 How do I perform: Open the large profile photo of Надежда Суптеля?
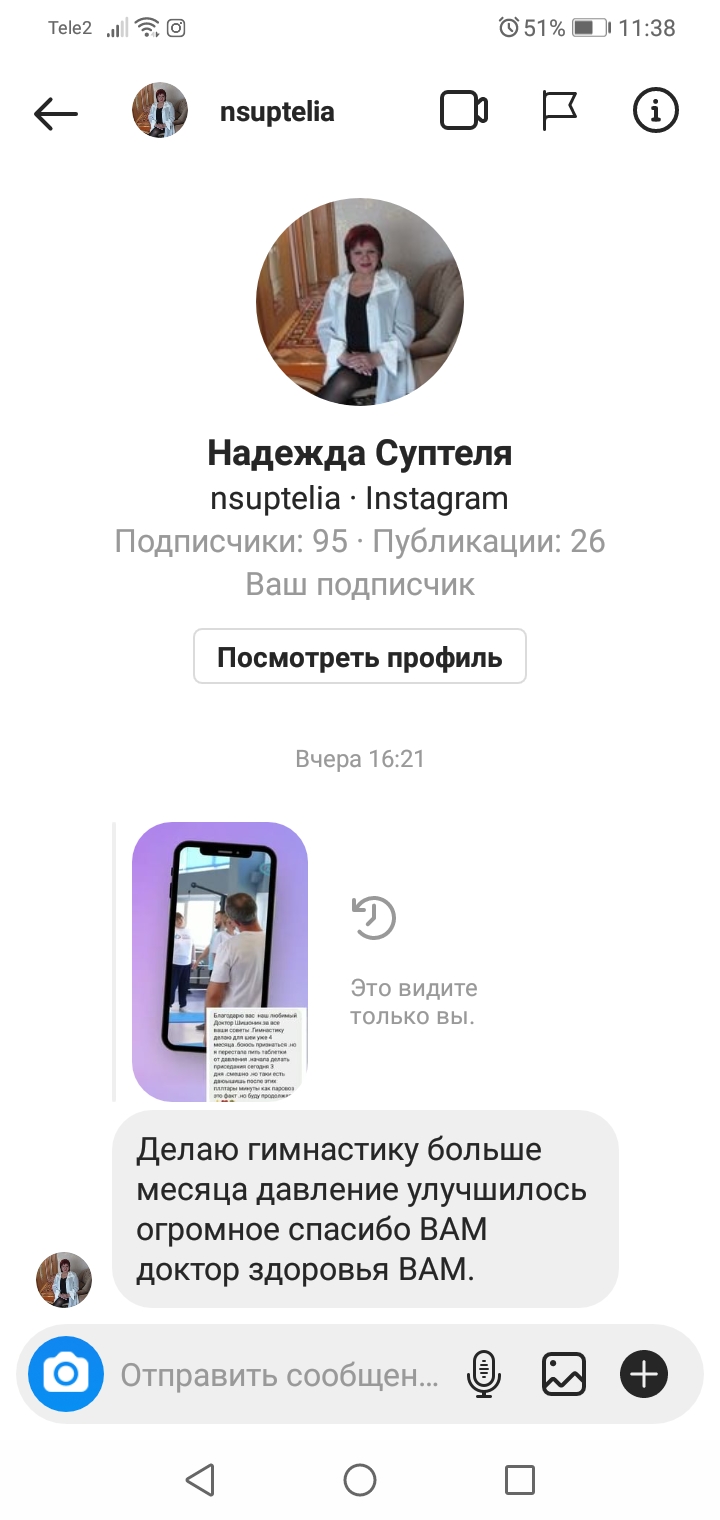[360, 302]
